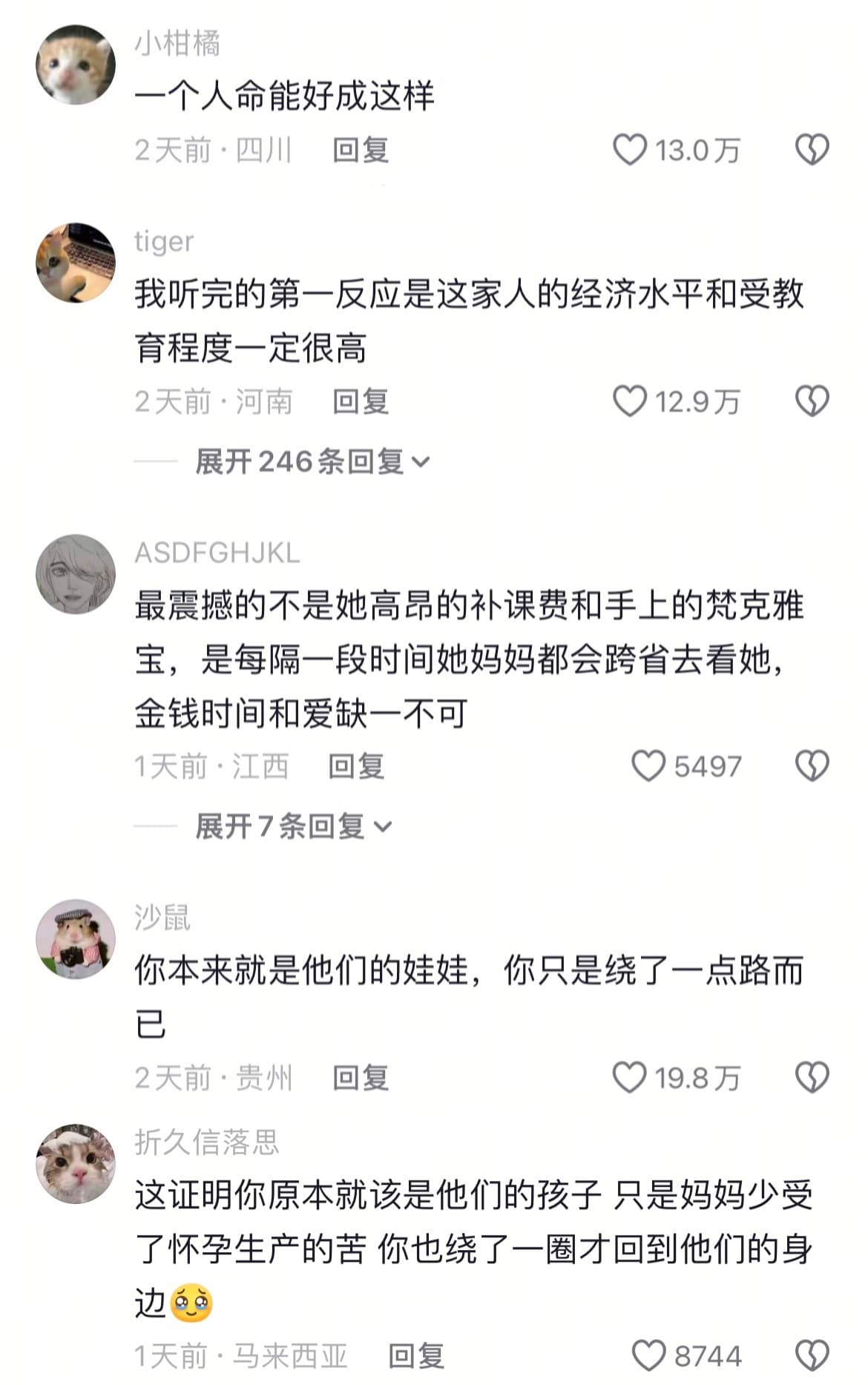Dislike tiger's comment

point(812,401)
